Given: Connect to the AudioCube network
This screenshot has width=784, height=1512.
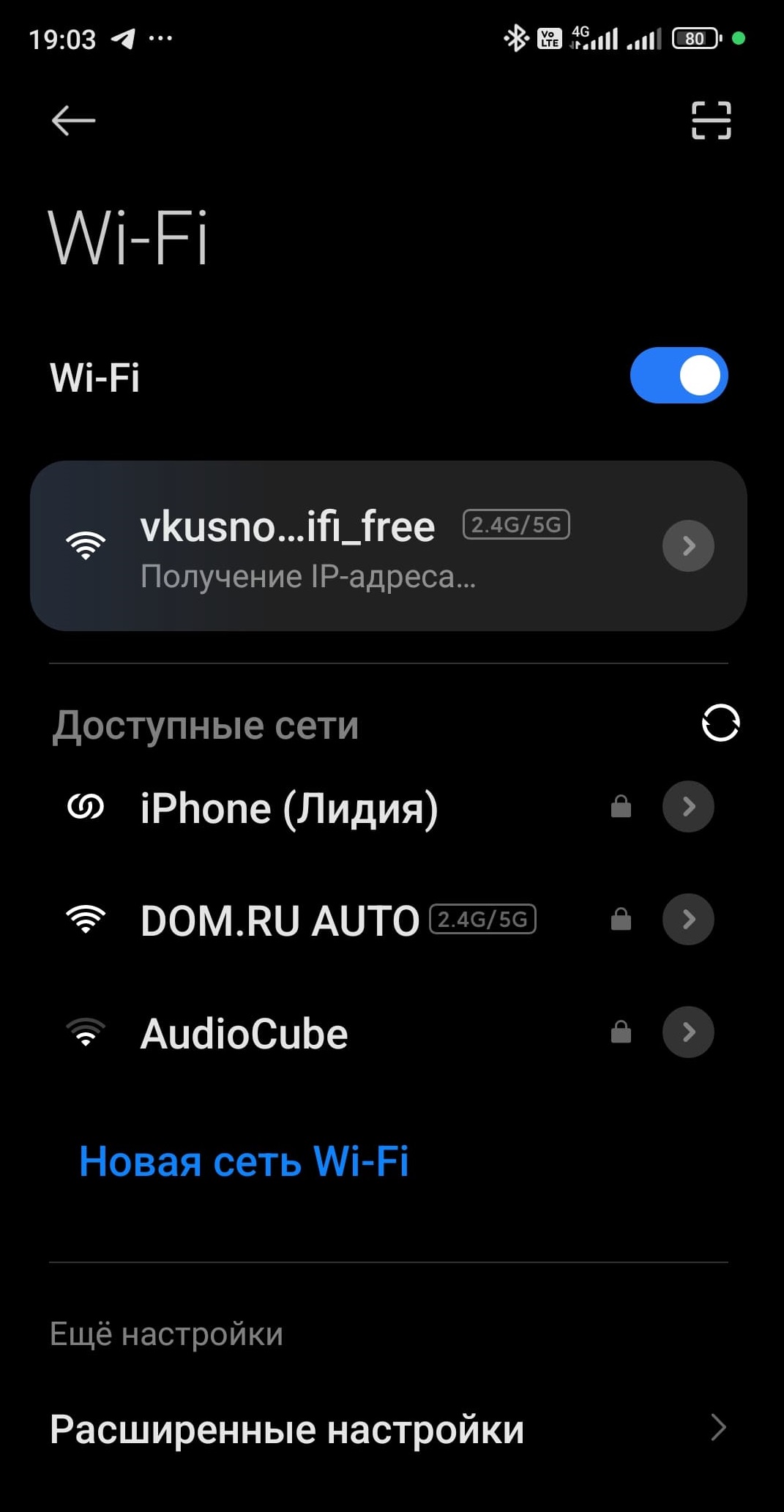Looking at the screenshot, I should pyautogui.click(x=244, y=1033).
